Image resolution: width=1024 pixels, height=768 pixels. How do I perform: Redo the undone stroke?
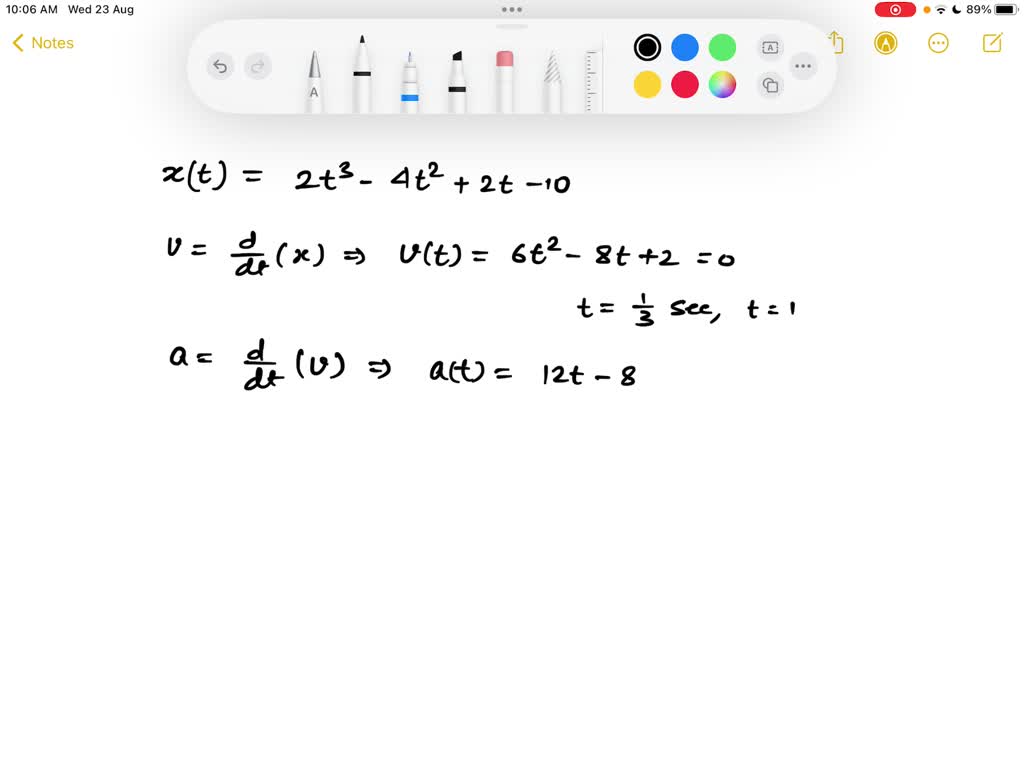click(x=258, y=67)
